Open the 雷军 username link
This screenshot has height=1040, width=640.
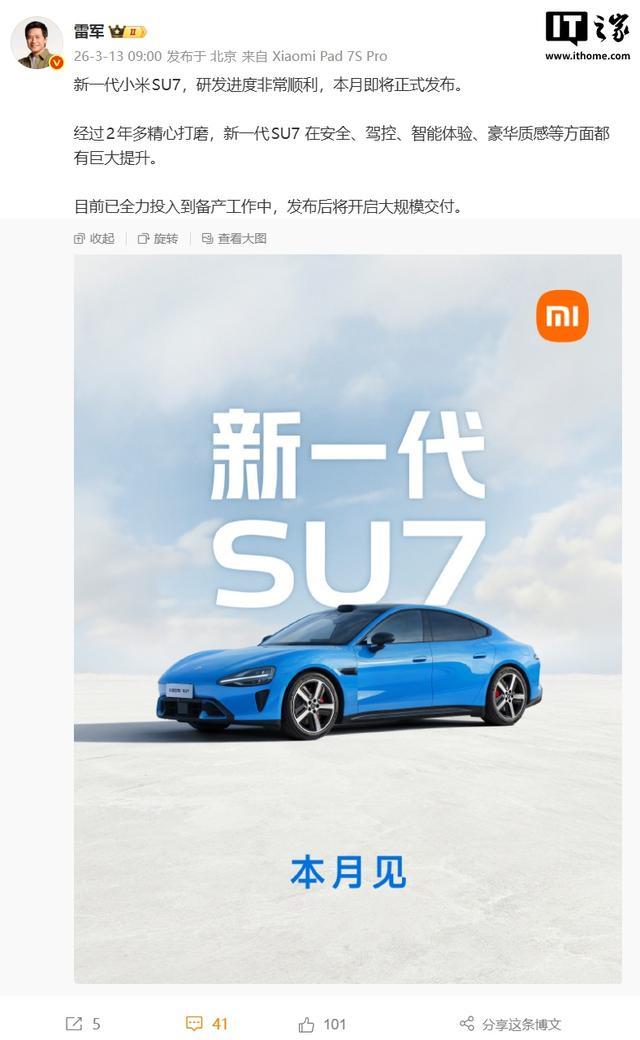(x=89, y=31)
